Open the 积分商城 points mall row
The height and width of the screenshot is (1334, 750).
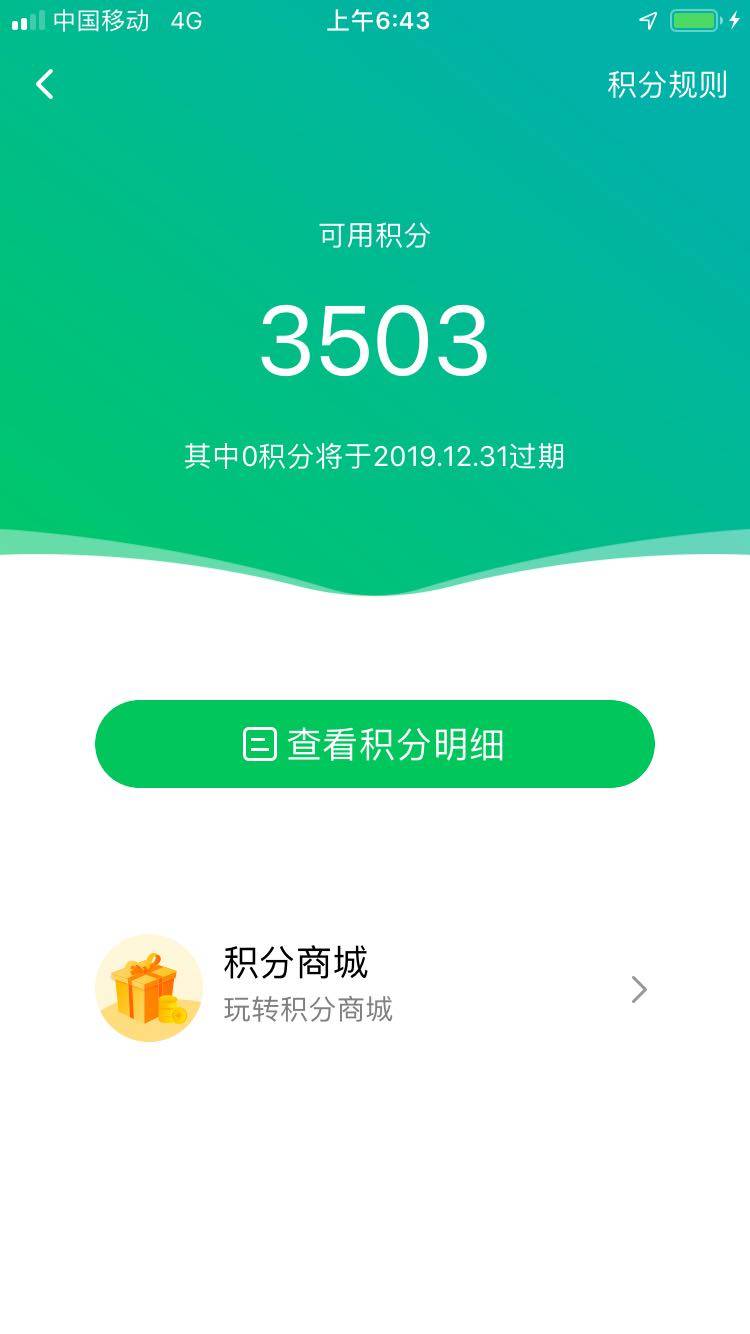(x=375, y=988)
